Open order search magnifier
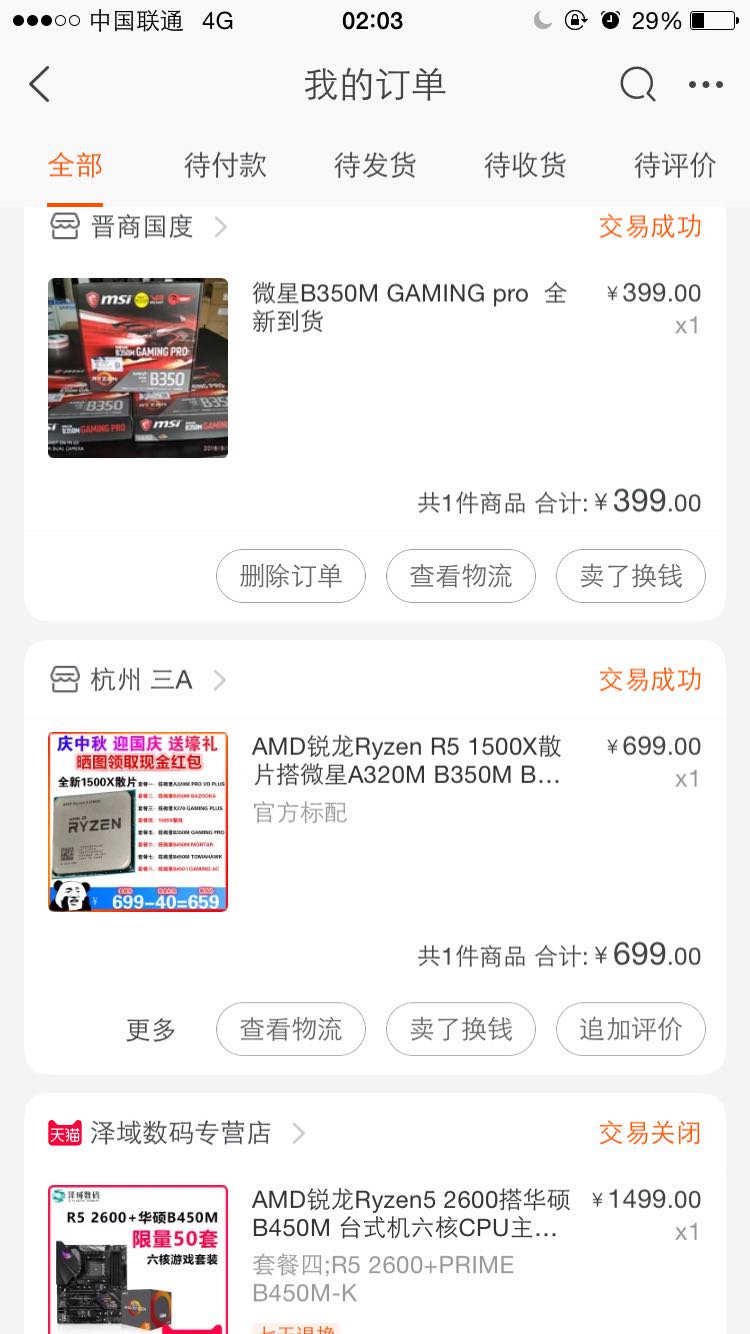 pos(637,85)
